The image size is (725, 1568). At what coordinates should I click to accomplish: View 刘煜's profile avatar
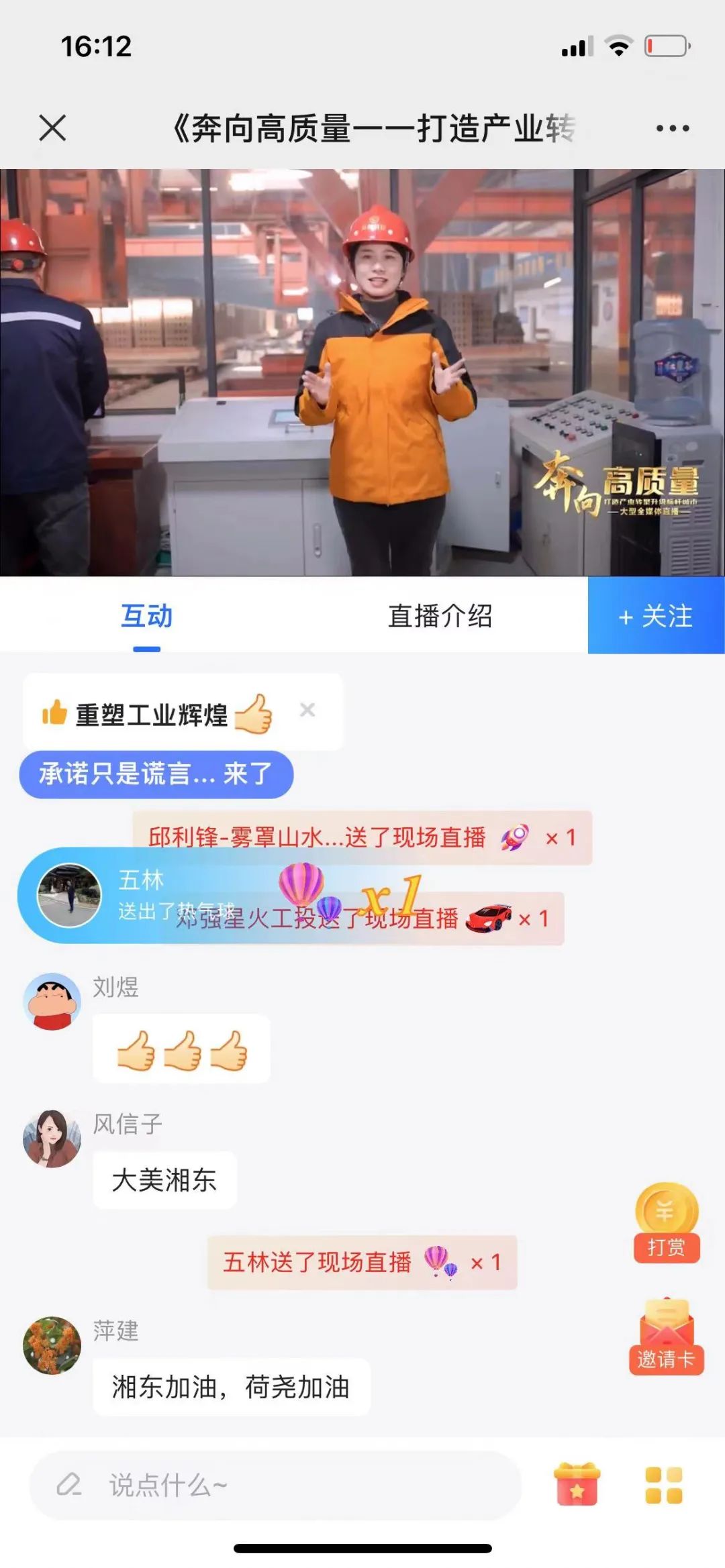coord(52,1001)
